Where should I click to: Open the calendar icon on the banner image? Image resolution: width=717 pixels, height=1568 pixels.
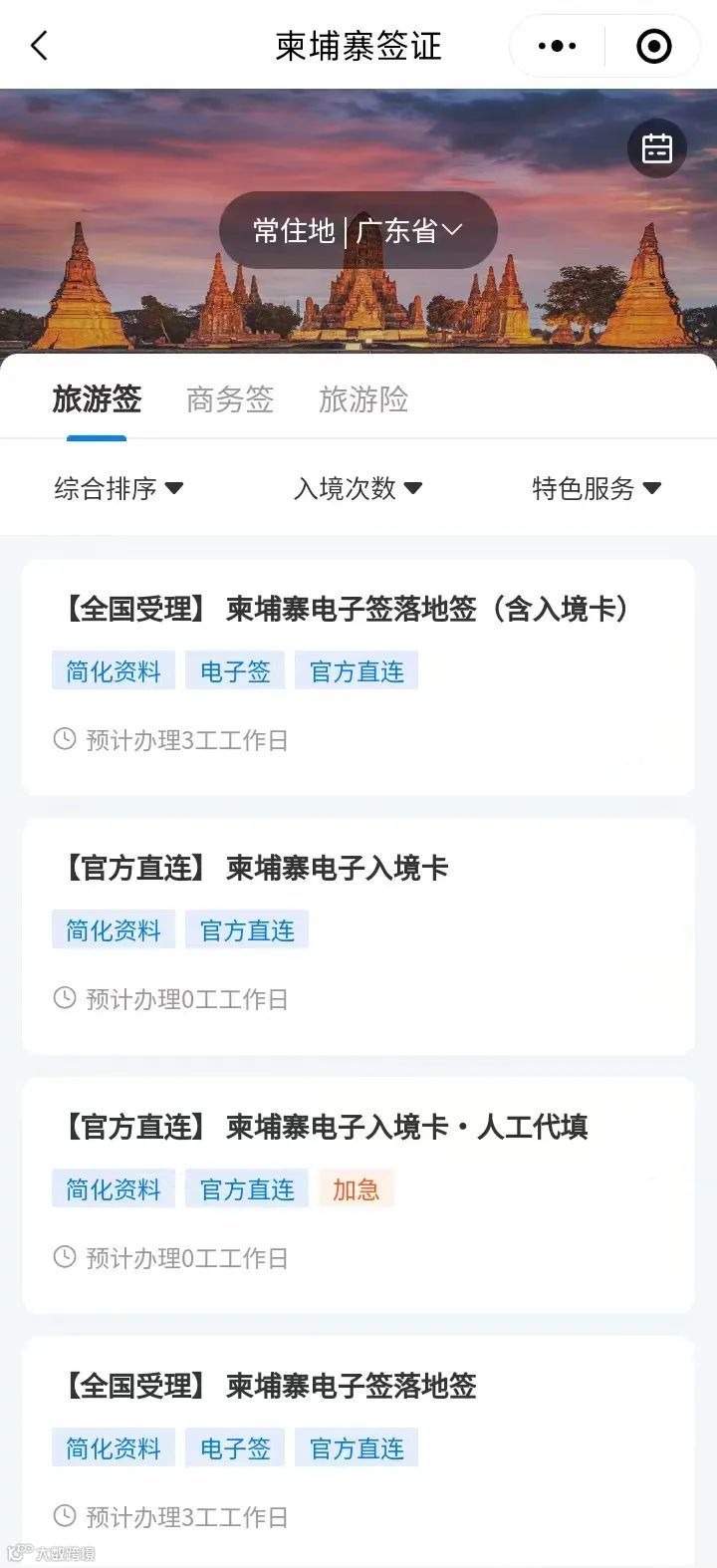[656, 148]
